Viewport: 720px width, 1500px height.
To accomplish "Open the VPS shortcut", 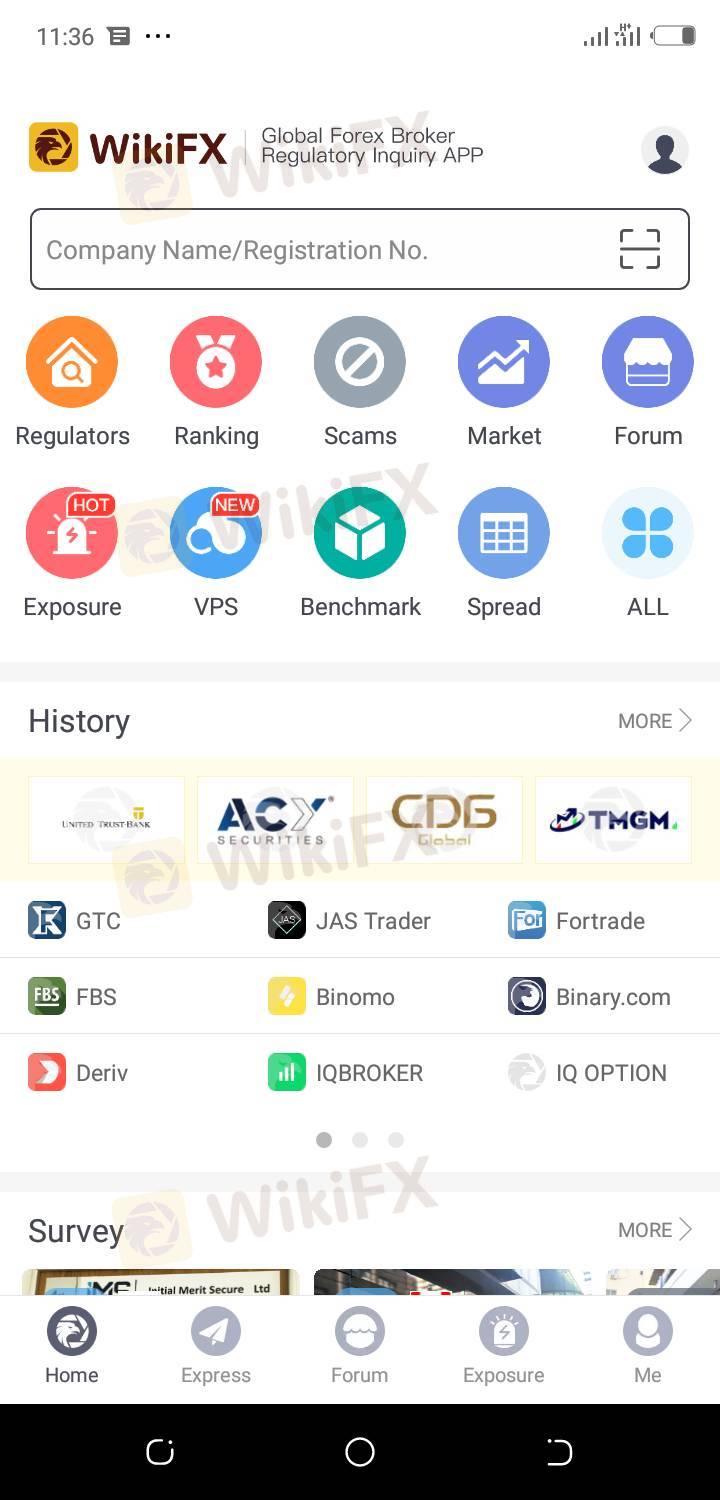I will pos(216,534).
